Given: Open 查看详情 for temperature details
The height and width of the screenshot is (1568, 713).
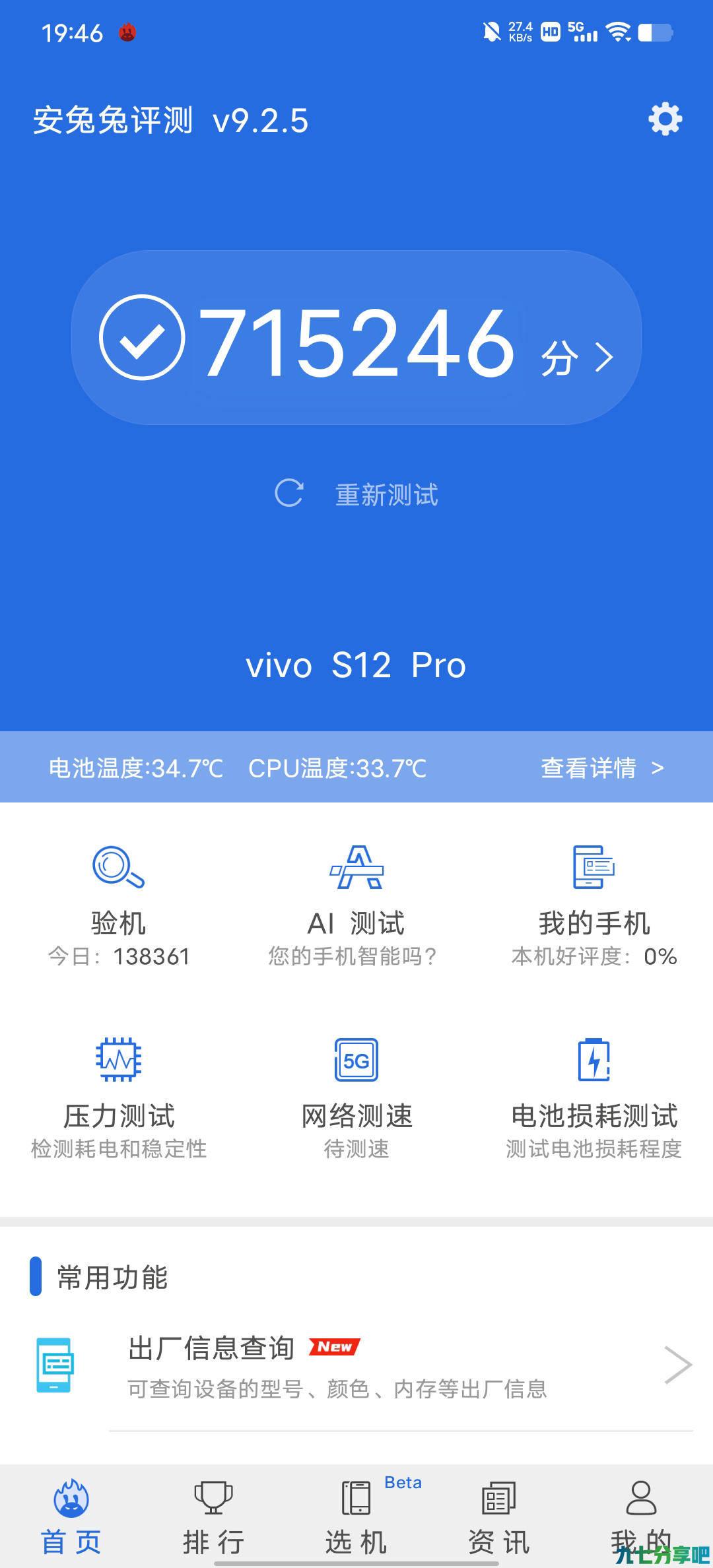Looking at the screenshot, I should pos(602,768).
